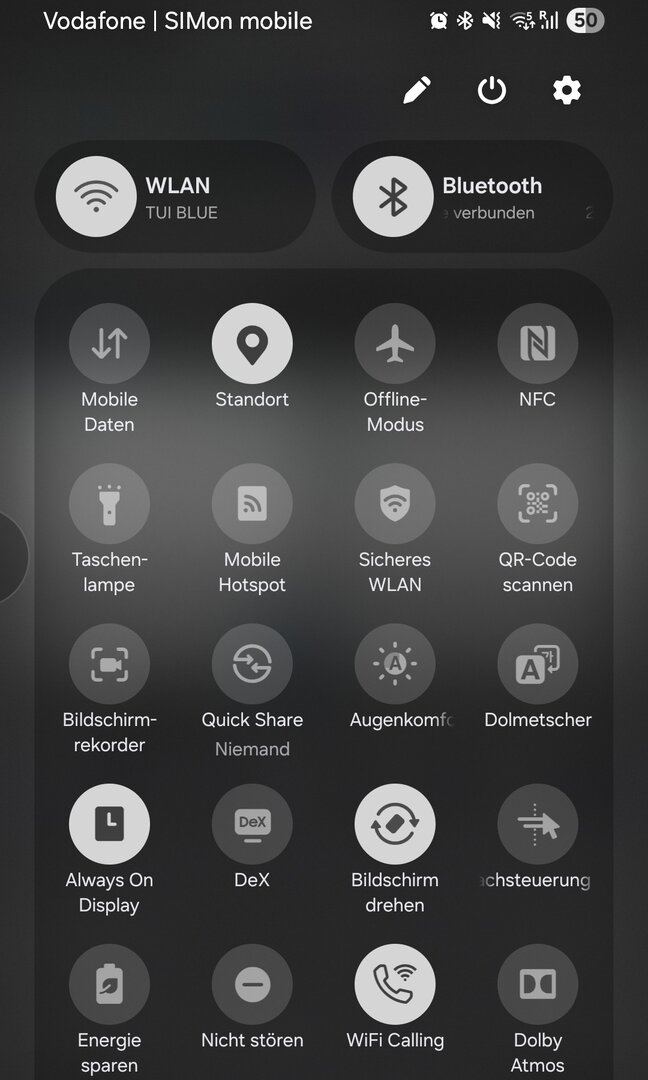Image resolution: width=648 pixels, height=1080 pixels.
Task: Enable NFC
Action: [x=538, y=344]
